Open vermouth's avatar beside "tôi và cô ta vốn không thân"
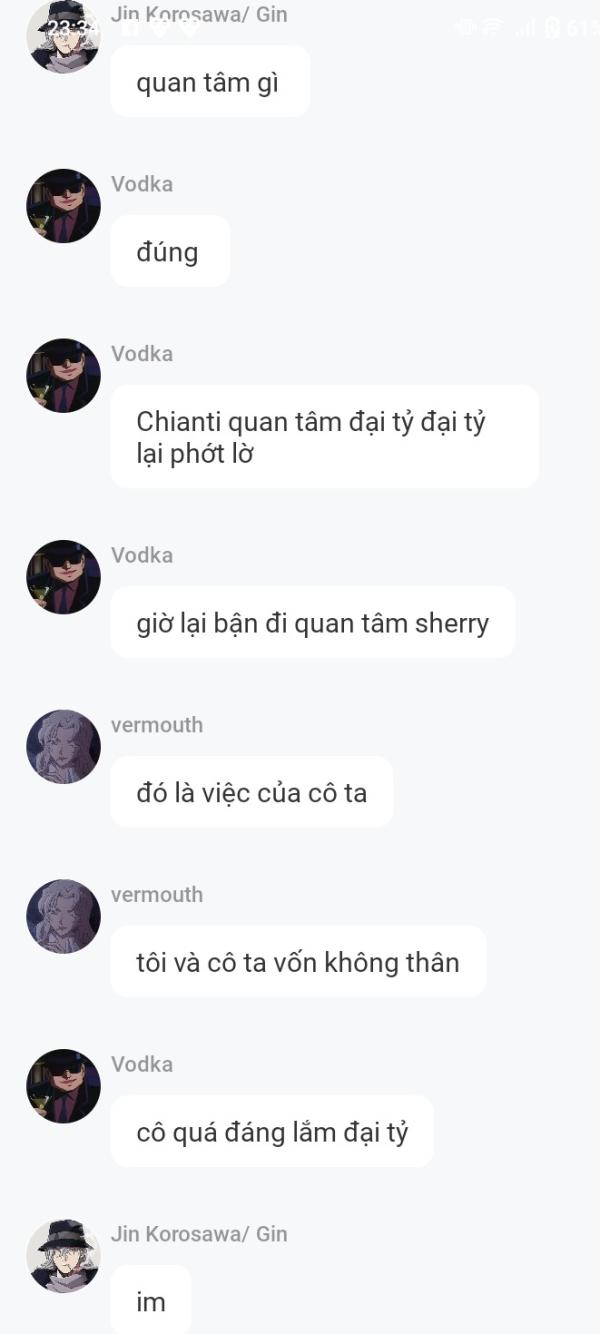 [x=63, y=917]
